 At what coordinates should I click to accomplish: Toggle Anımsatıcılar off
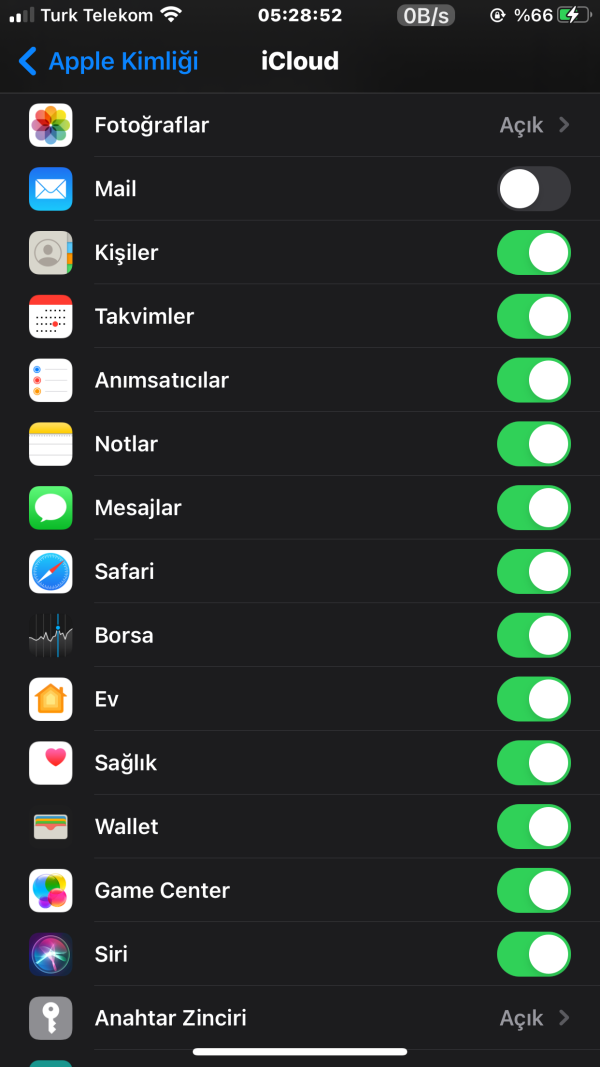[533, 380]
